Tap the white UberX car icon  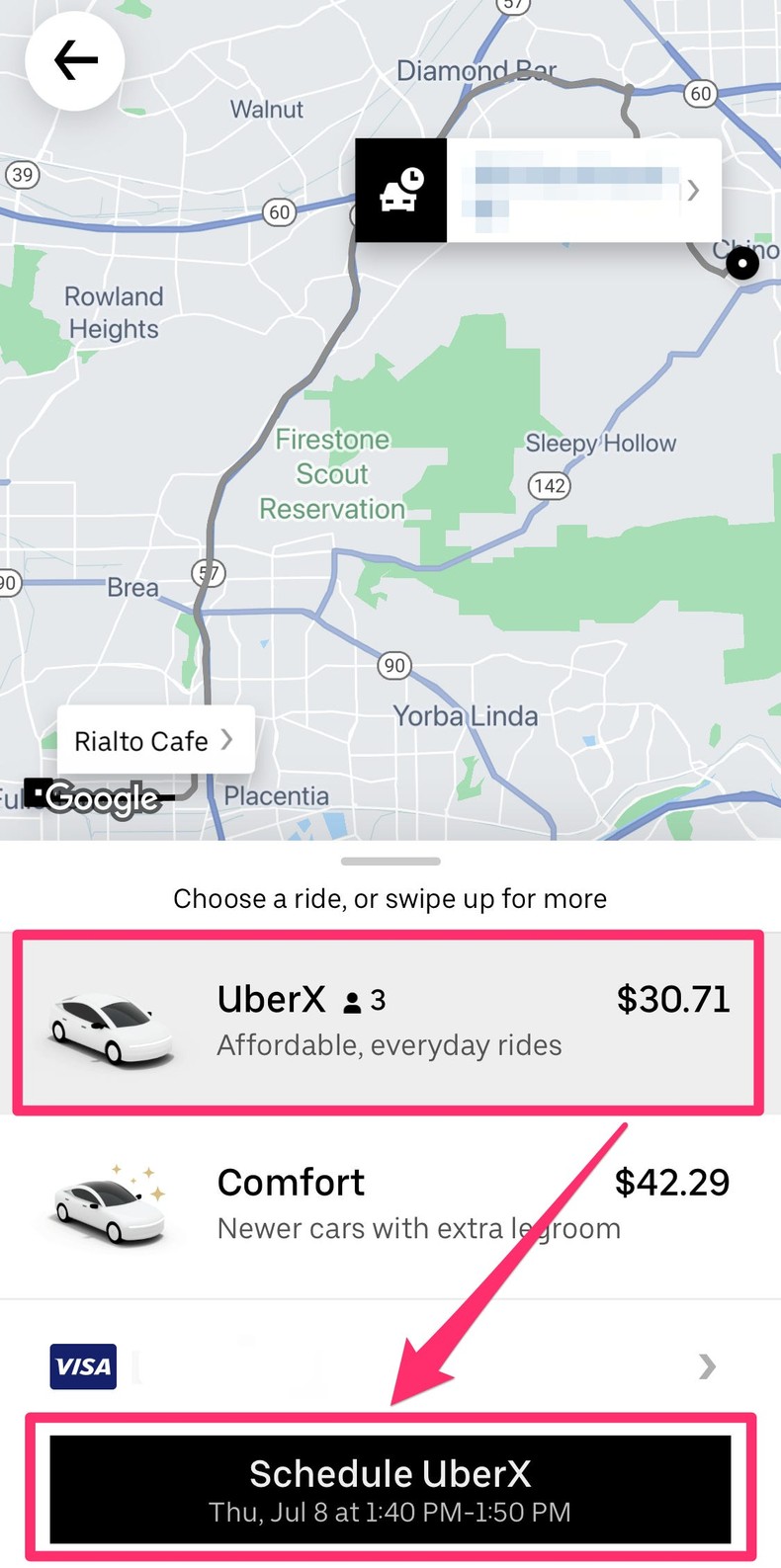109,1025
